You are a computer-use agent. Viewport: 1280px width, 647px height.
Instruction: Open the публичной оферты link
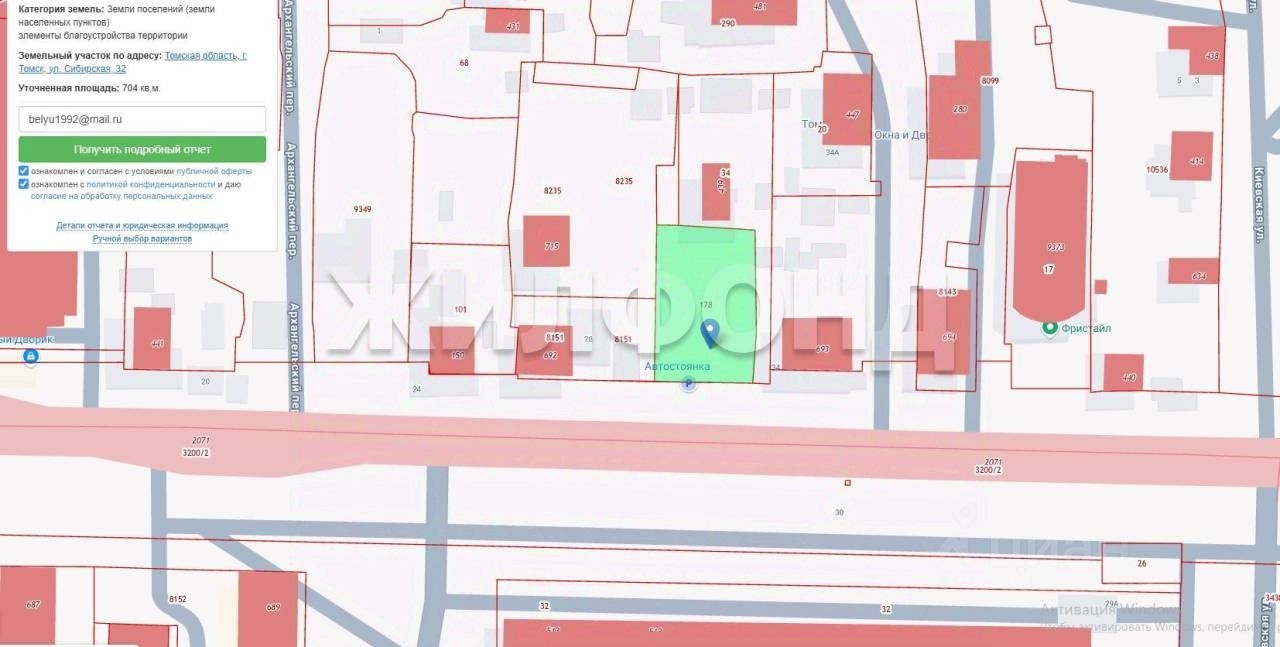[214, 171]
